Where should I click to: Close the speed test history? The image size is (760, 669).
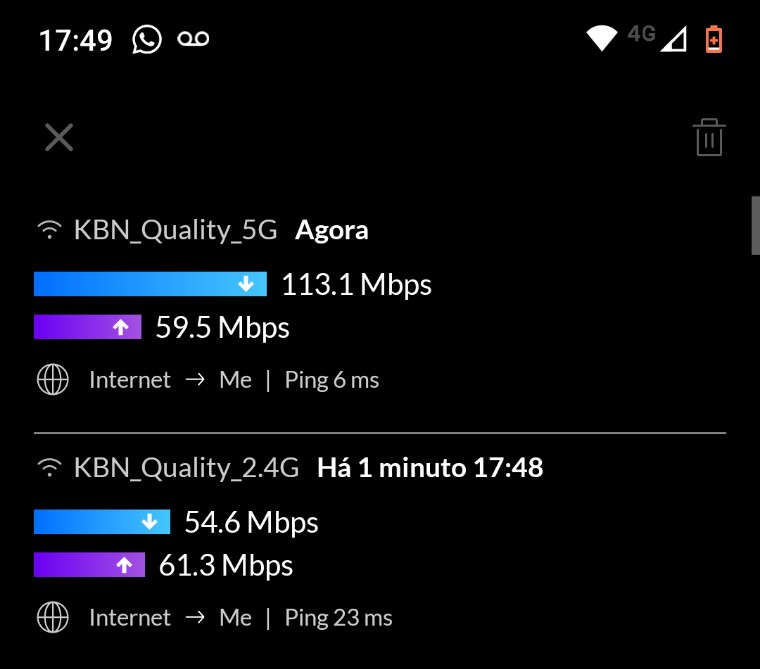[59, 137]
